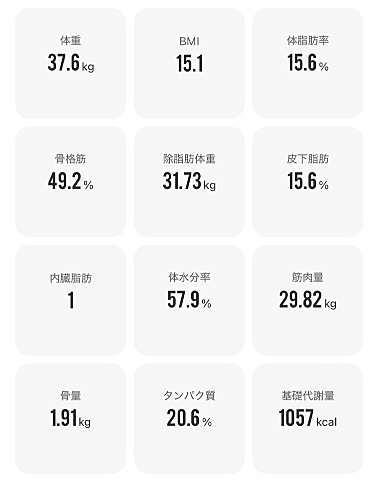377x480 pixels.
Task: View 基礎代謝量 1057 kcal details
Action: click(x=308, y=418)
